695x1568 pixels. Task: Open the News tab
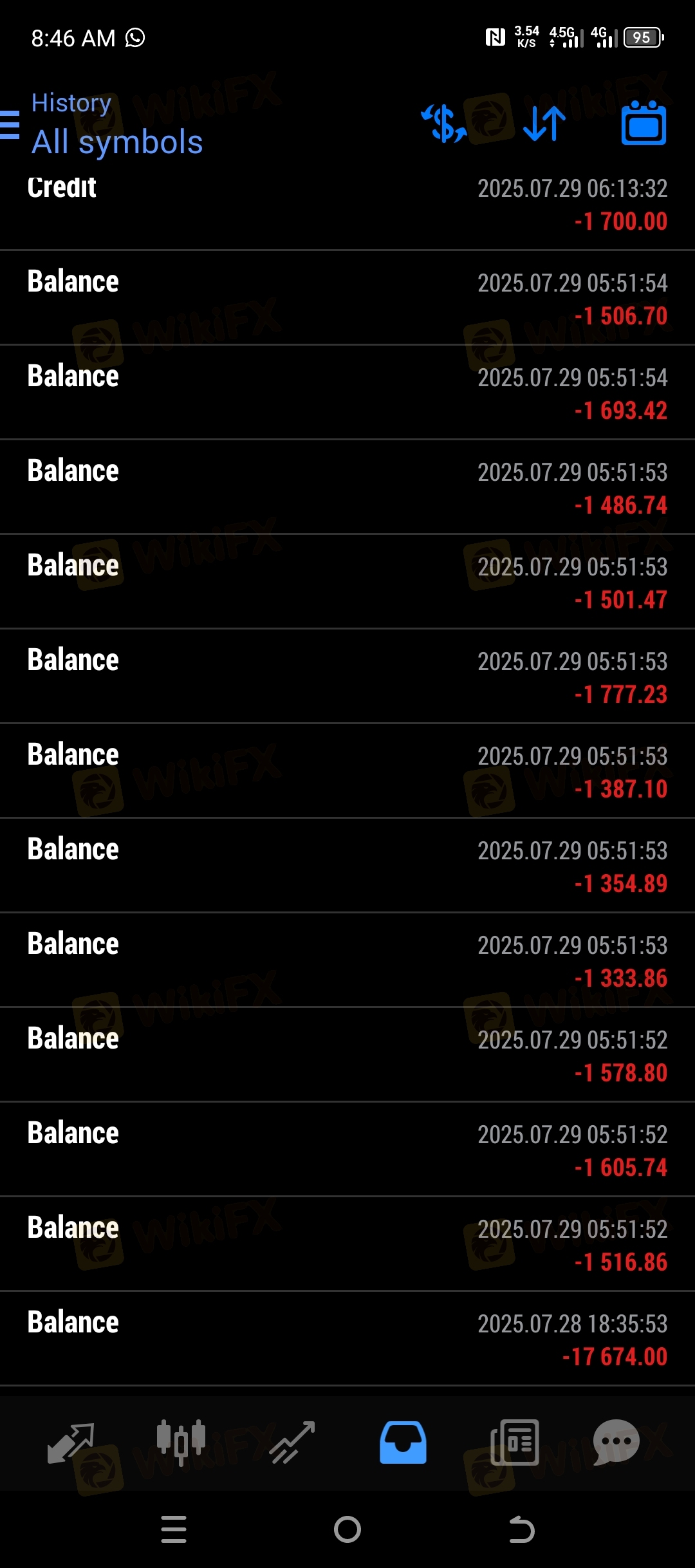514,1442
